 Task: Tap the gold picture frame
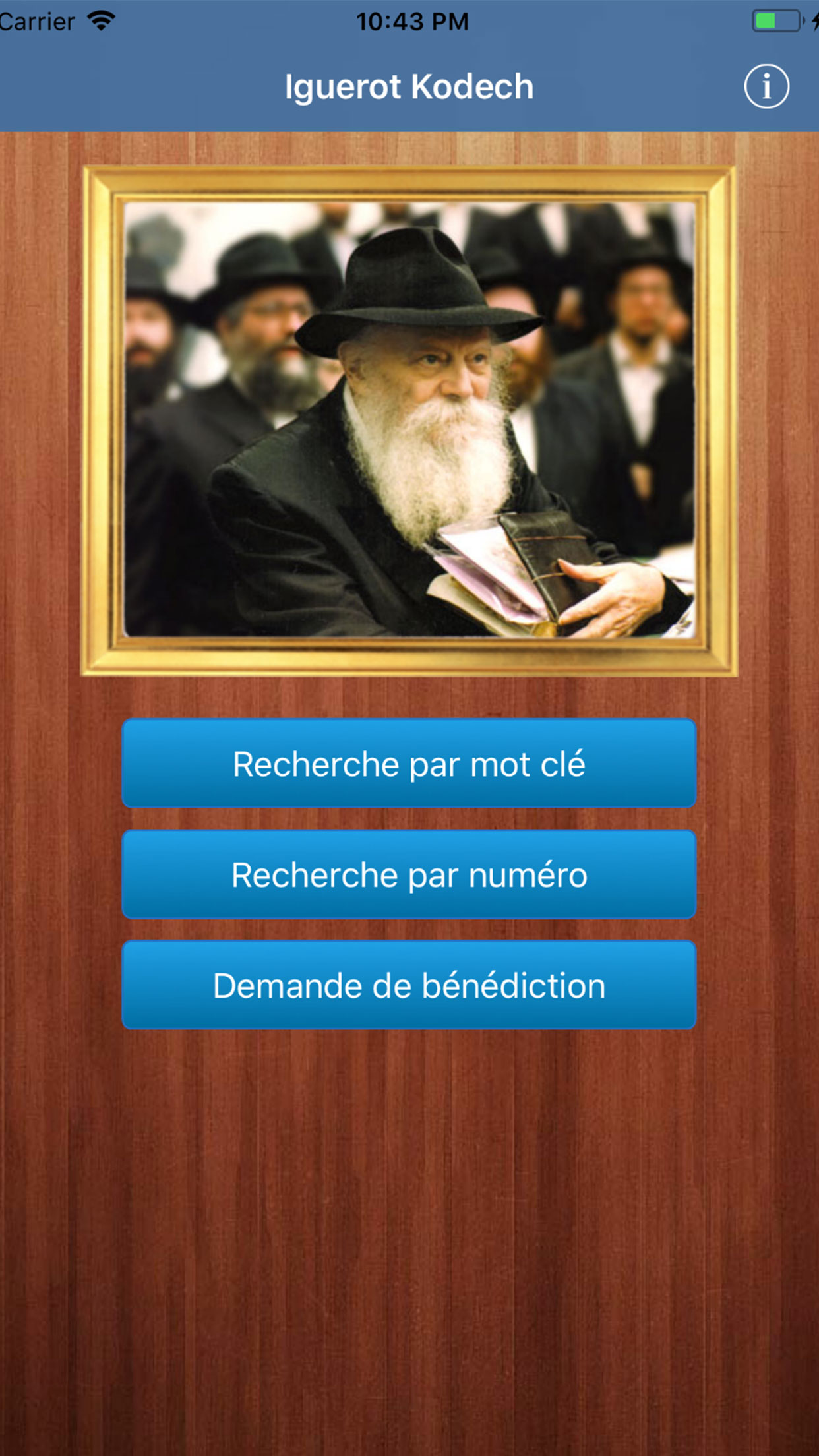pos(409,185)
